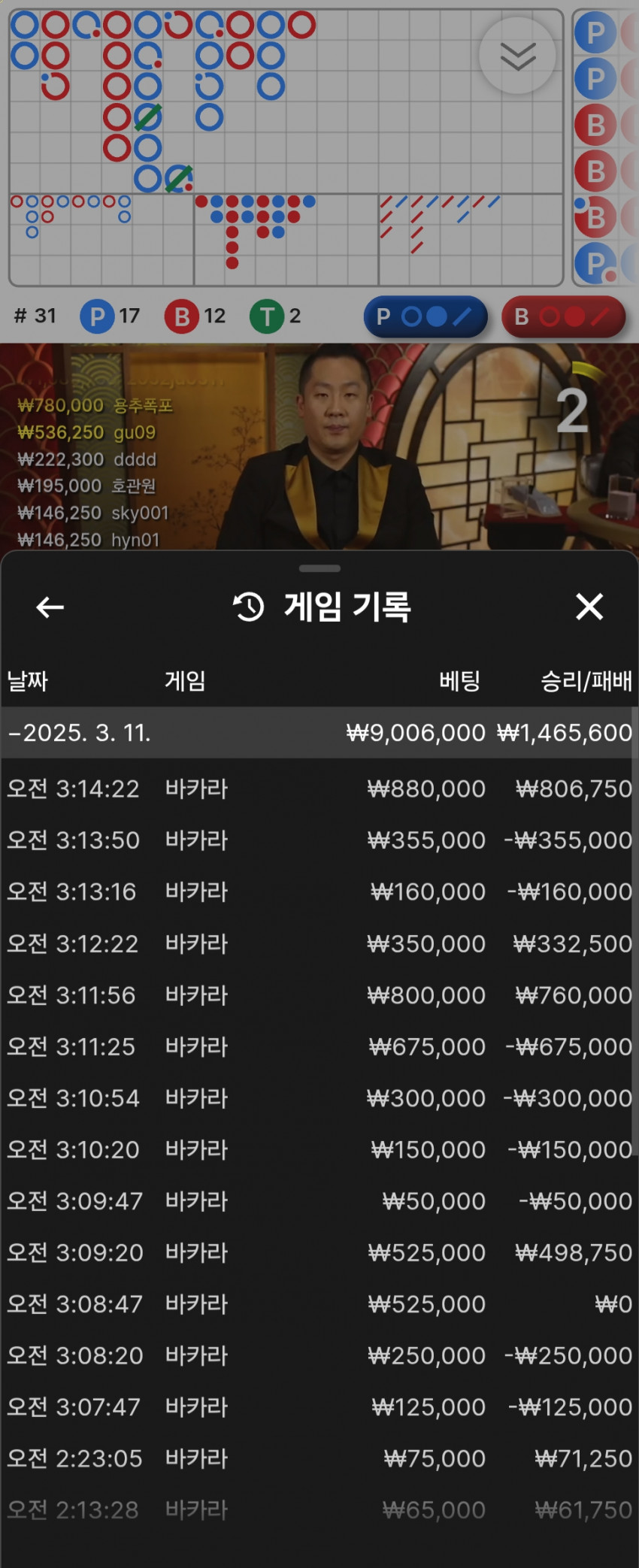Open the 3:07:47 baccarat record
Viewport: 639px width, 1568px height.
[319, 1406]
